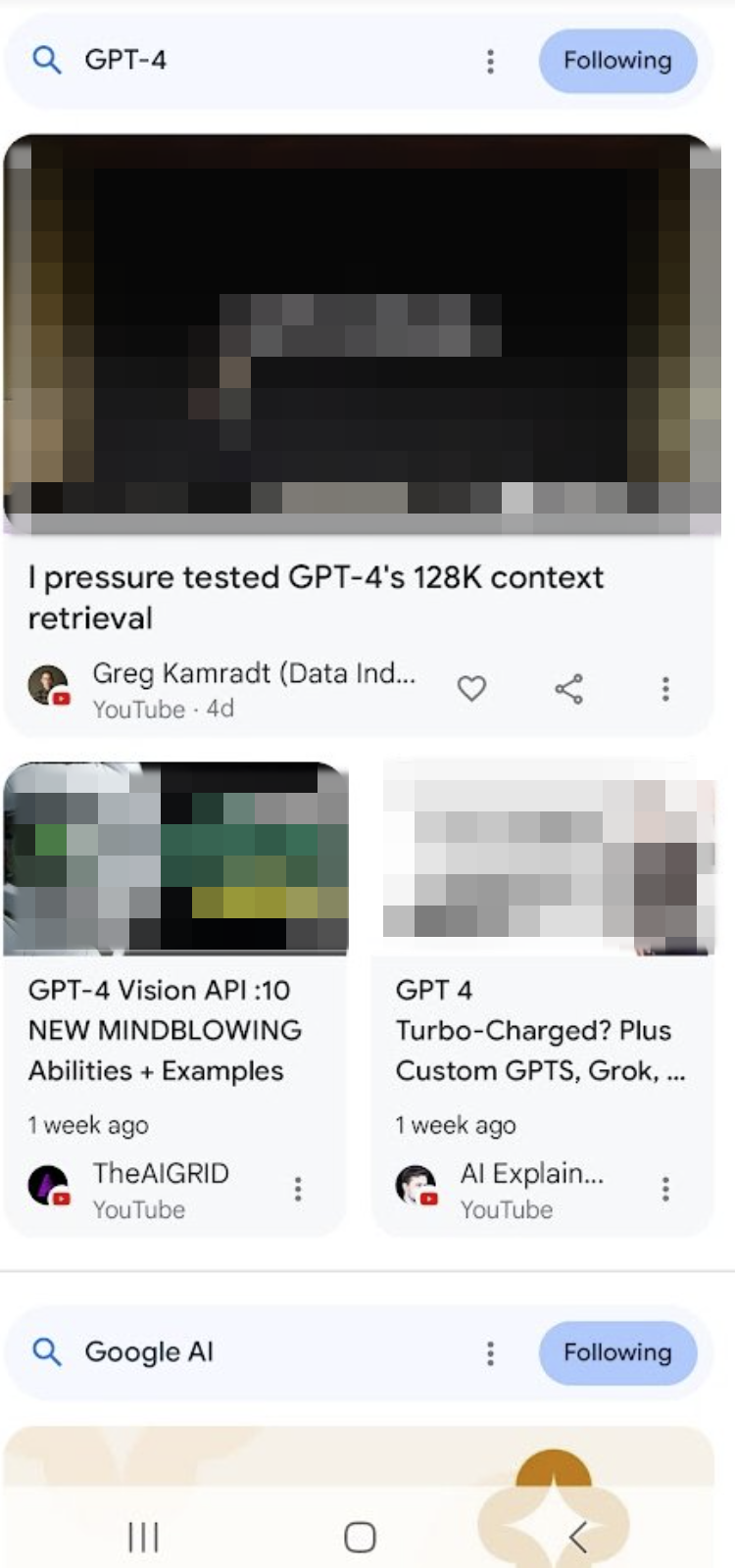Click the search icon beside Google AI
This screenshot has width=735, height=1568.
point(45,1351)
